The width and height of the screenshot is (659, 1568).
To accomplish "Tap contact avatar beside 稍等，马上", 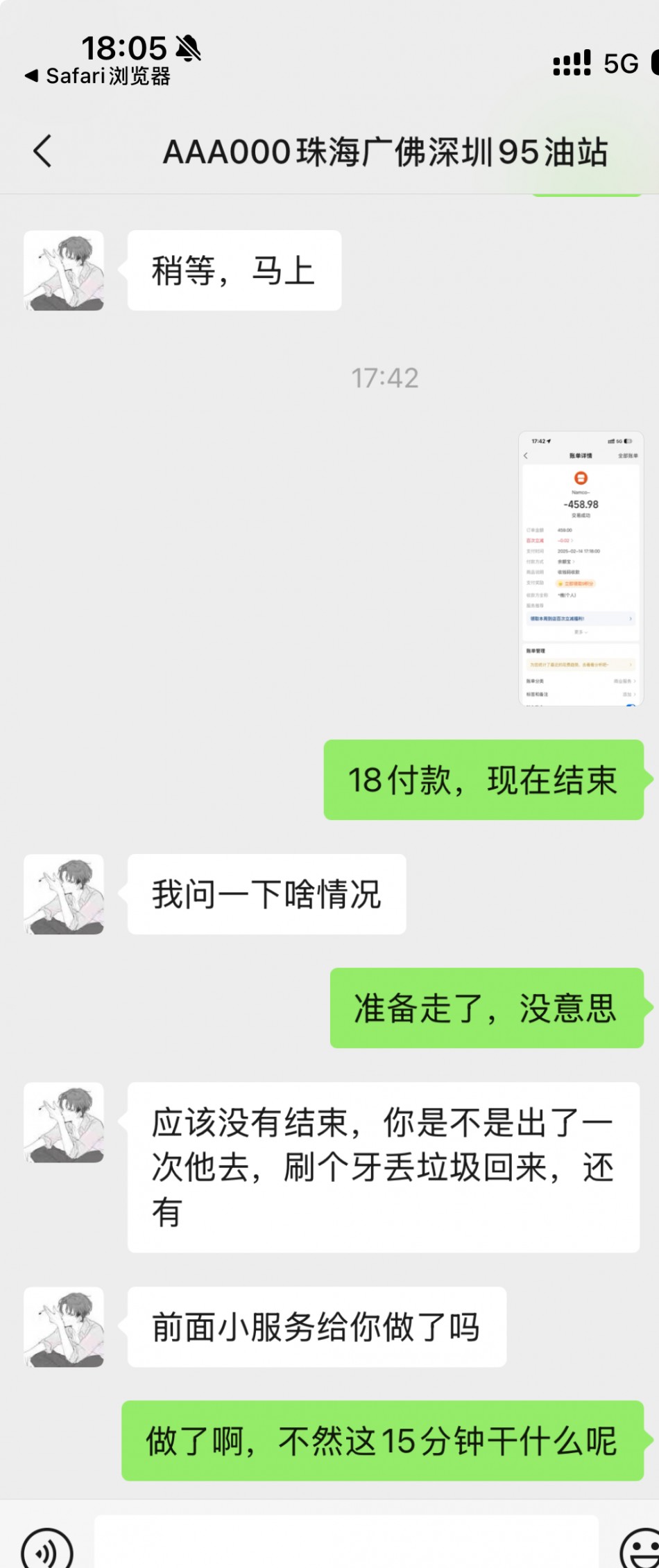I will 64,270.
